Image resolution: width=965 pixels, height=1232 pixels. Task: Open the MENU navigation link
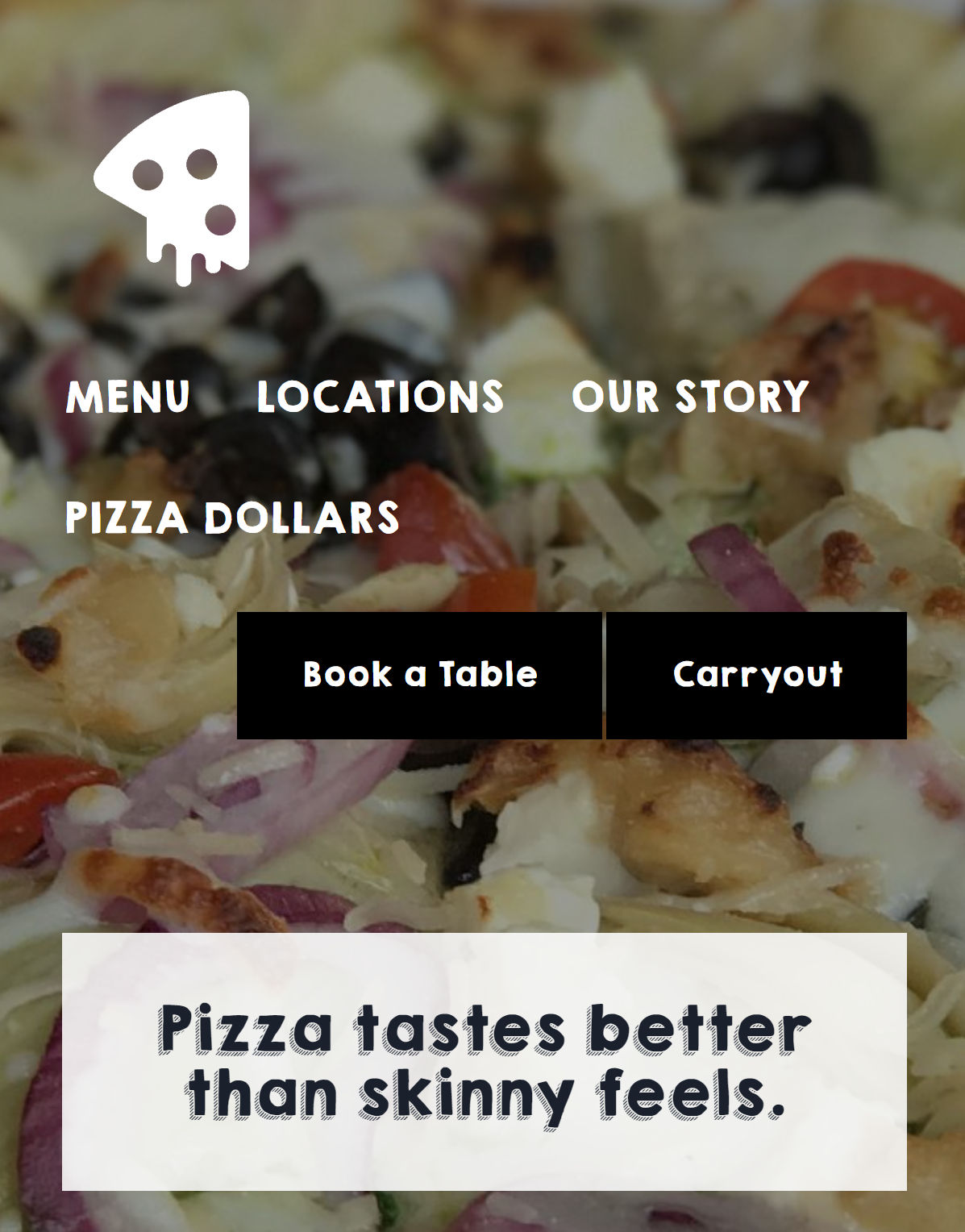(x=129, y=395)
